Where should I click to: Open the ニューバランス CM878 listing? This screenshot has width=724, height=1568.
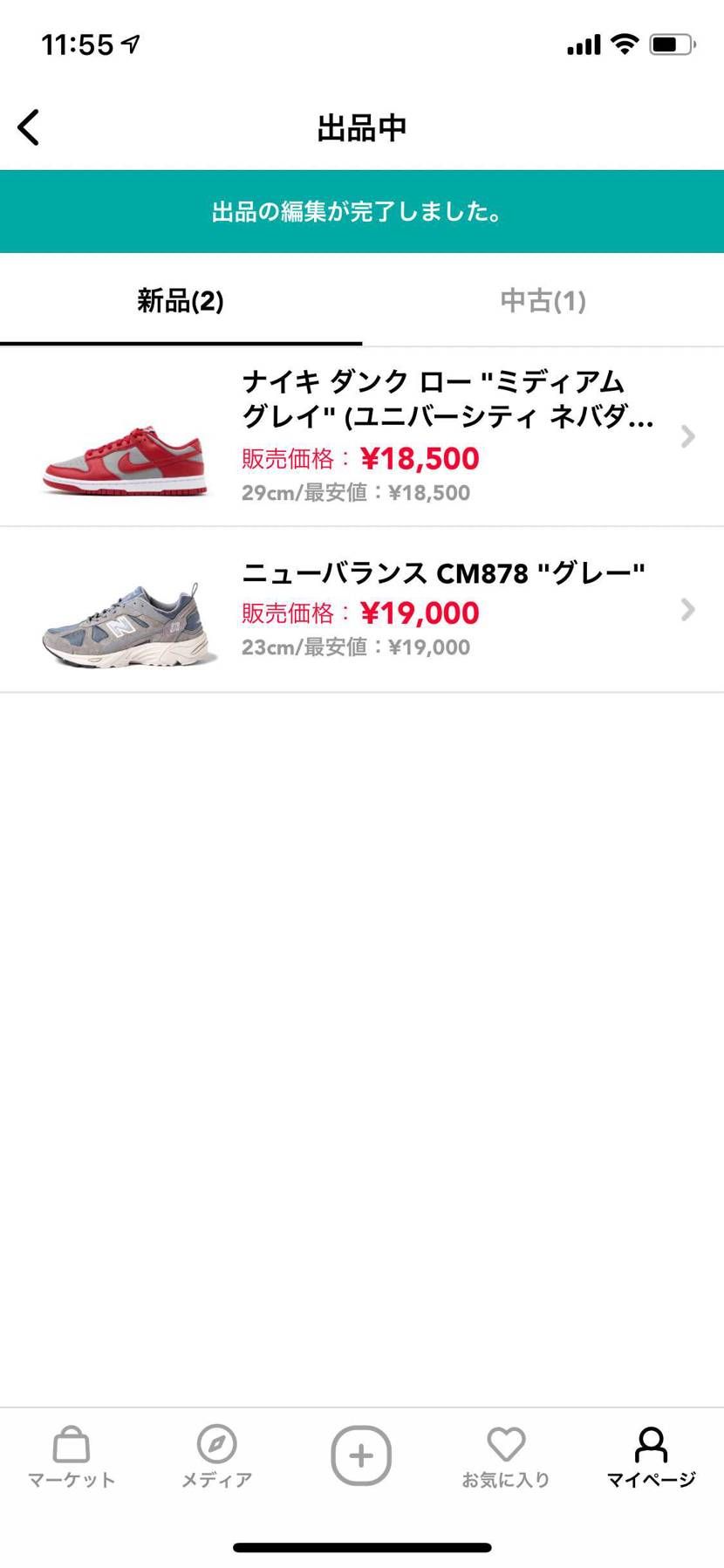[362, 610]
